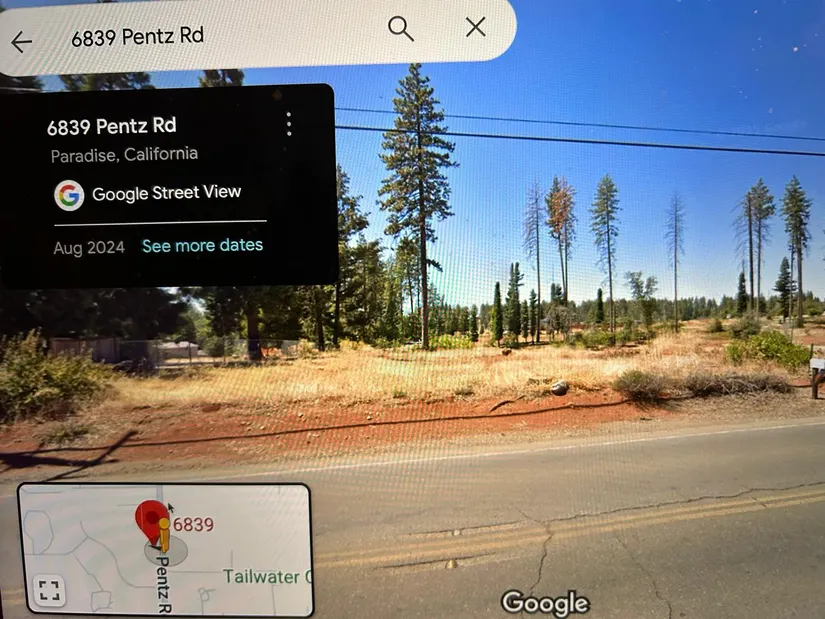This screenshot has width=825, height=619.
Task: Go back using the arrow in the search bar
Action: [21, 41]
